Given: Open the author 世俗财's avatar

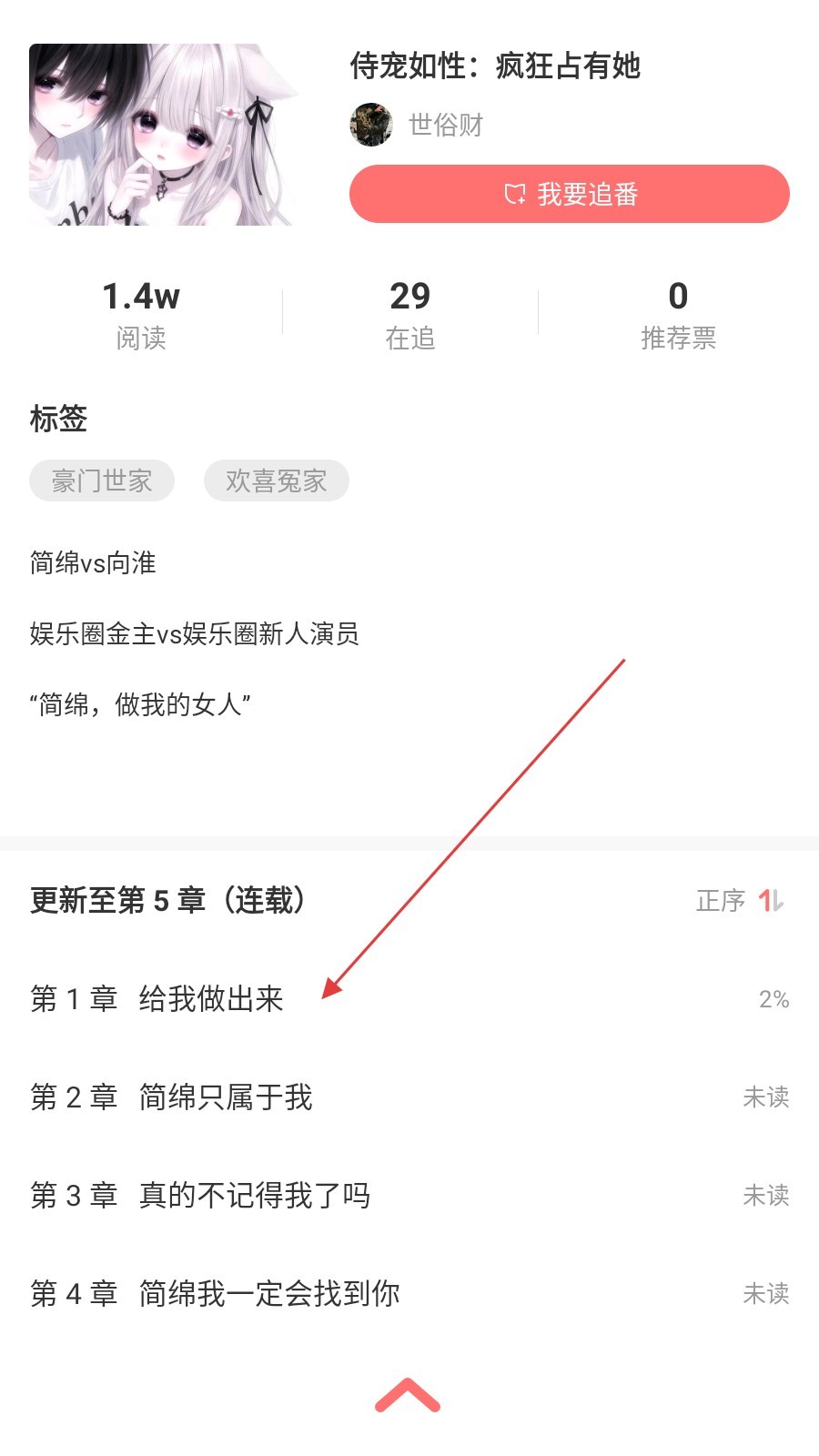Looking at the screenshot, I should click(x=369, y=125).
